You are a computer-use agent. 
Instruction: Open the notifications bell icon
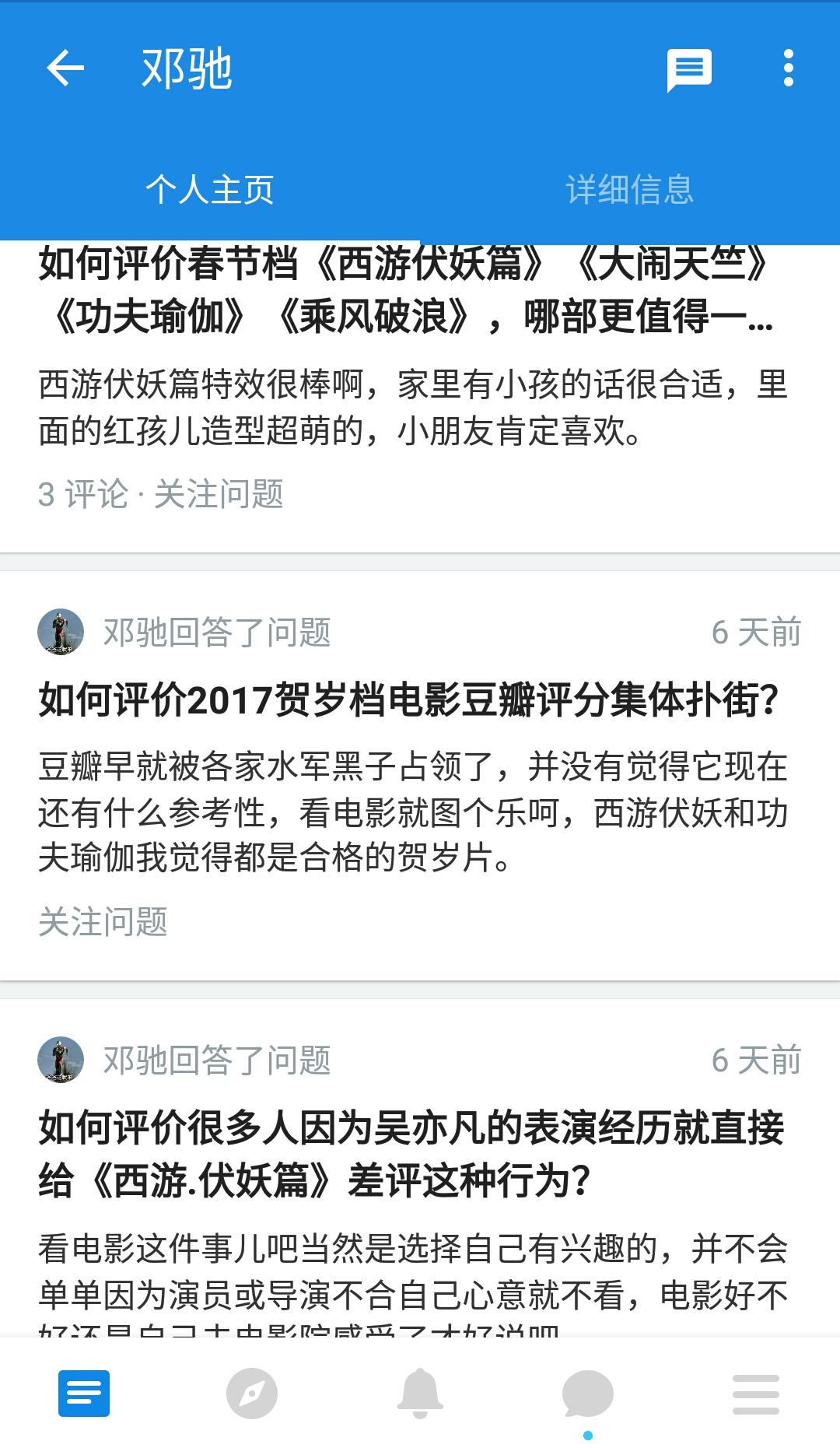tap(420, 1392)
